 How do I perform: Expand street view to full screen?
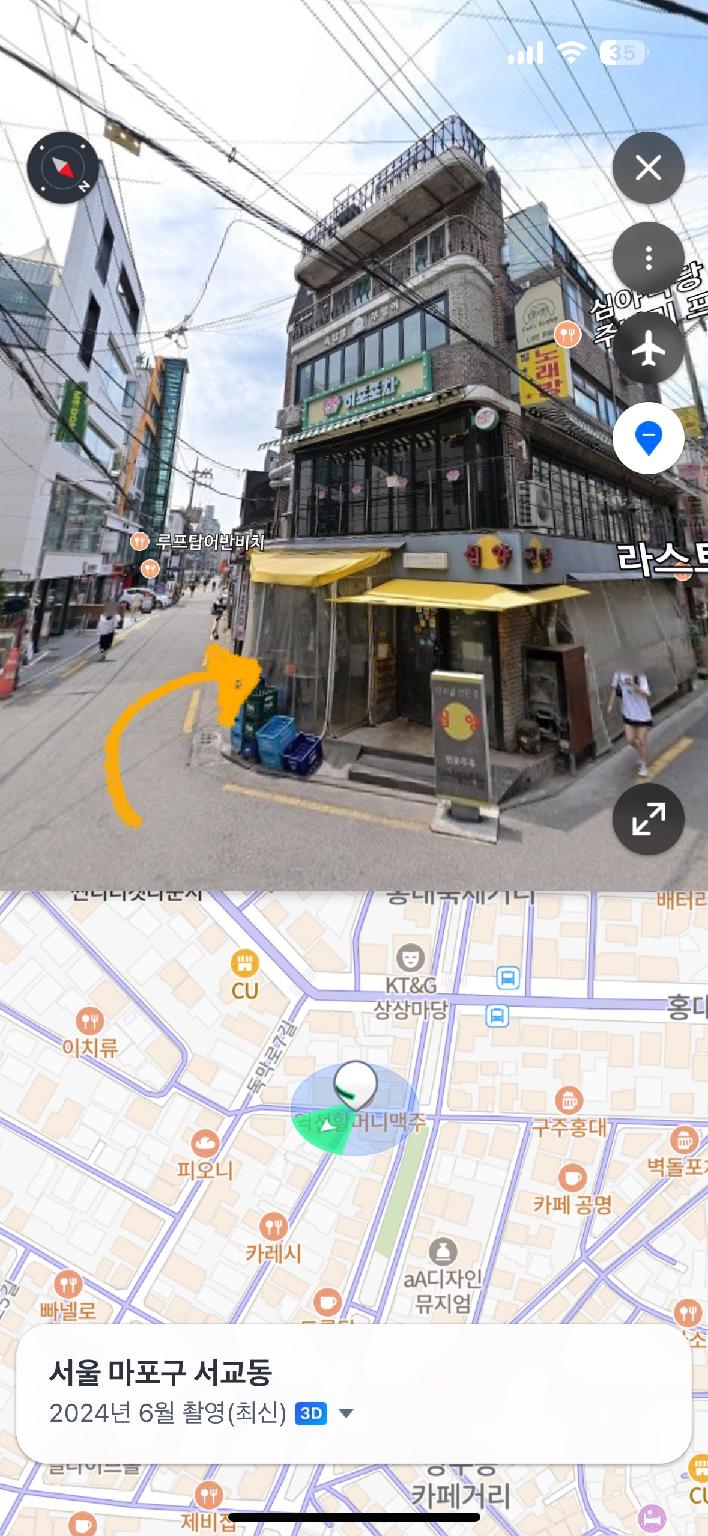pyautogui.click(x=648, y=819)
